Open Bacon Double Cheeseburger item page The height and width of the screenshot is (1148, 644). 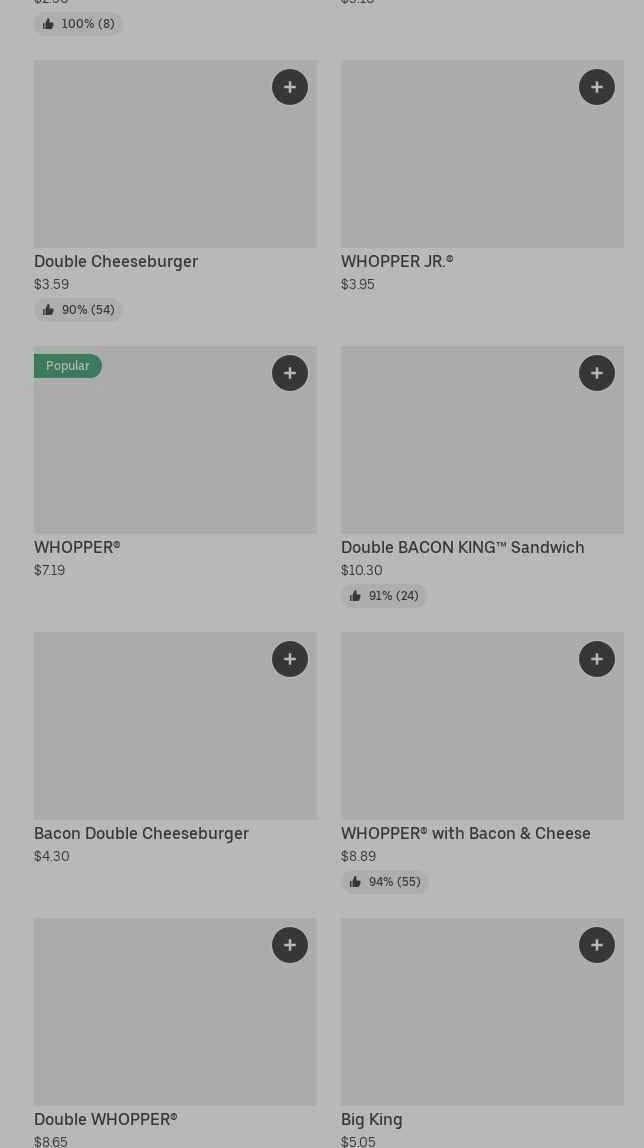[150, 735]
